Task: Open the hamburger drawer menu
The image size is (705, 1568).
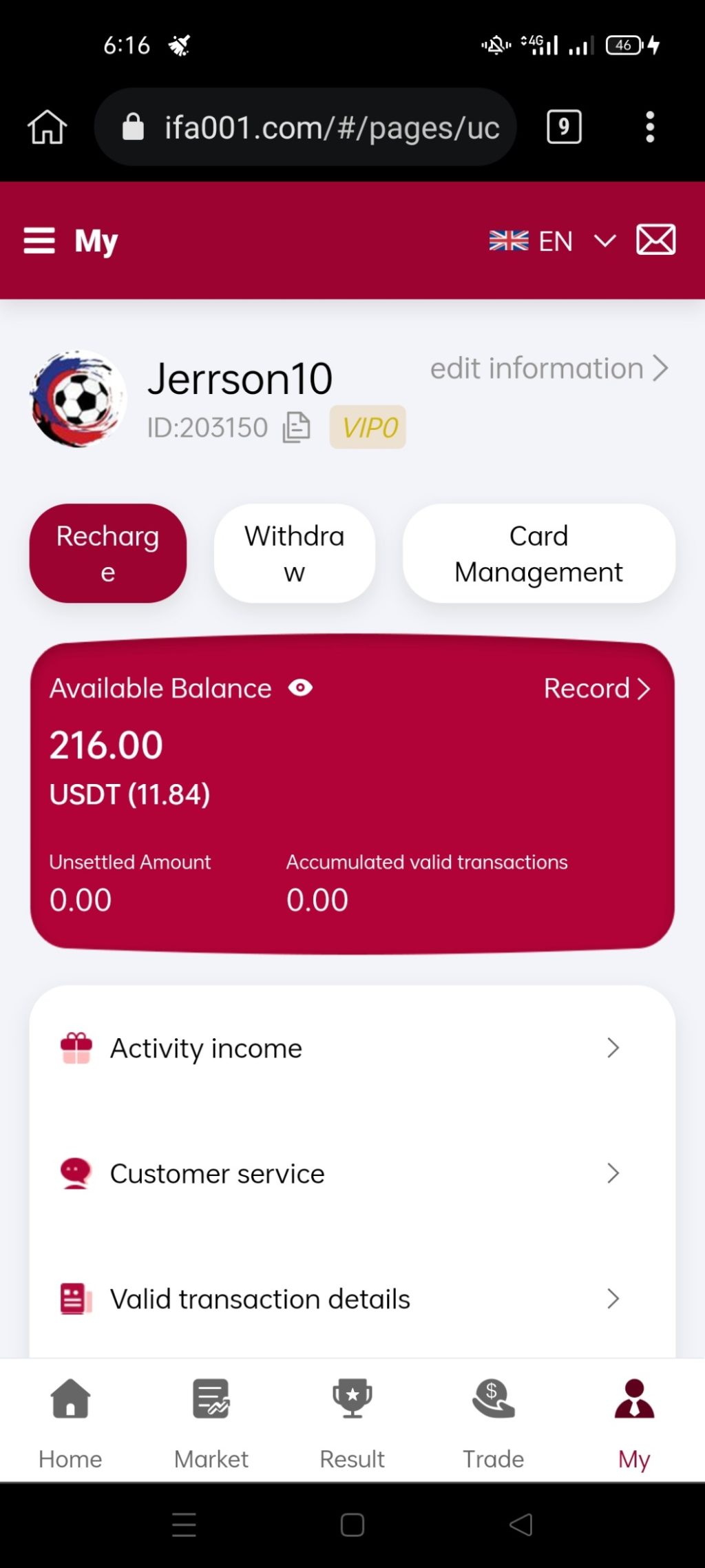Action: [x=39, y=241]
